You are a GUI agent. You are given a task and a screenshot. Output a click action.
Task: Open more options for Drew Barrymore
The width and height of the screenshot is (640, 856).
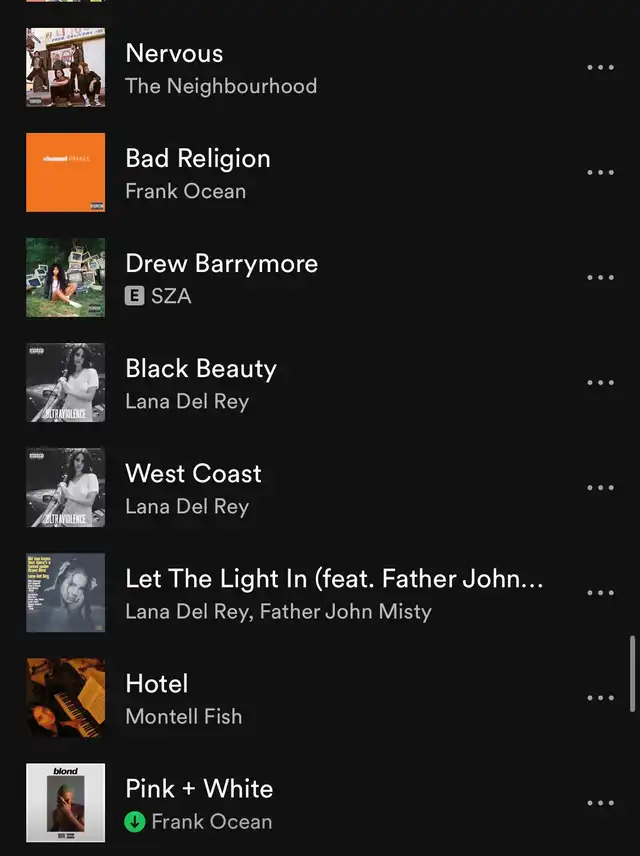tap(600, 278)
